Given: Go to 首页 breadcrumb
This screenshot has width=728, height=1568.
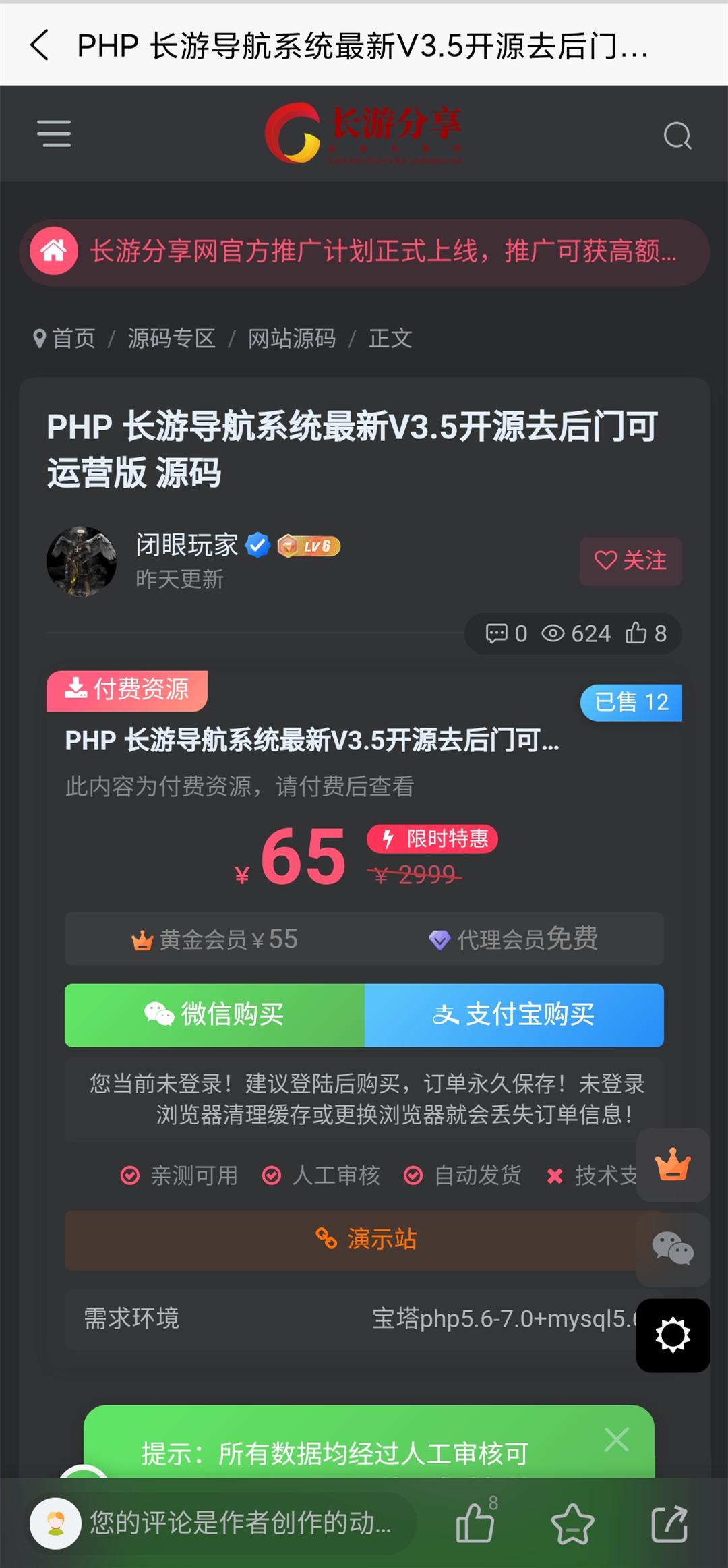Looking at the screenshot, I should [73, 339].
